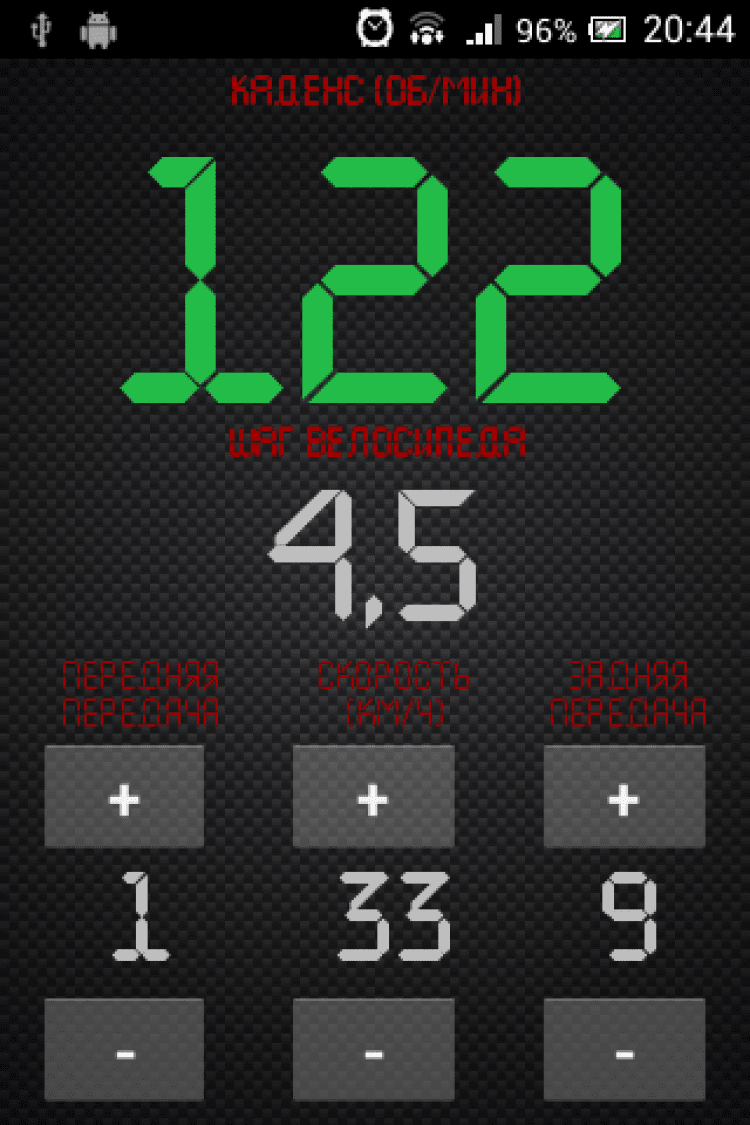
Task: Increase the rear gear (Задняя передача) value
Action: 624,797
